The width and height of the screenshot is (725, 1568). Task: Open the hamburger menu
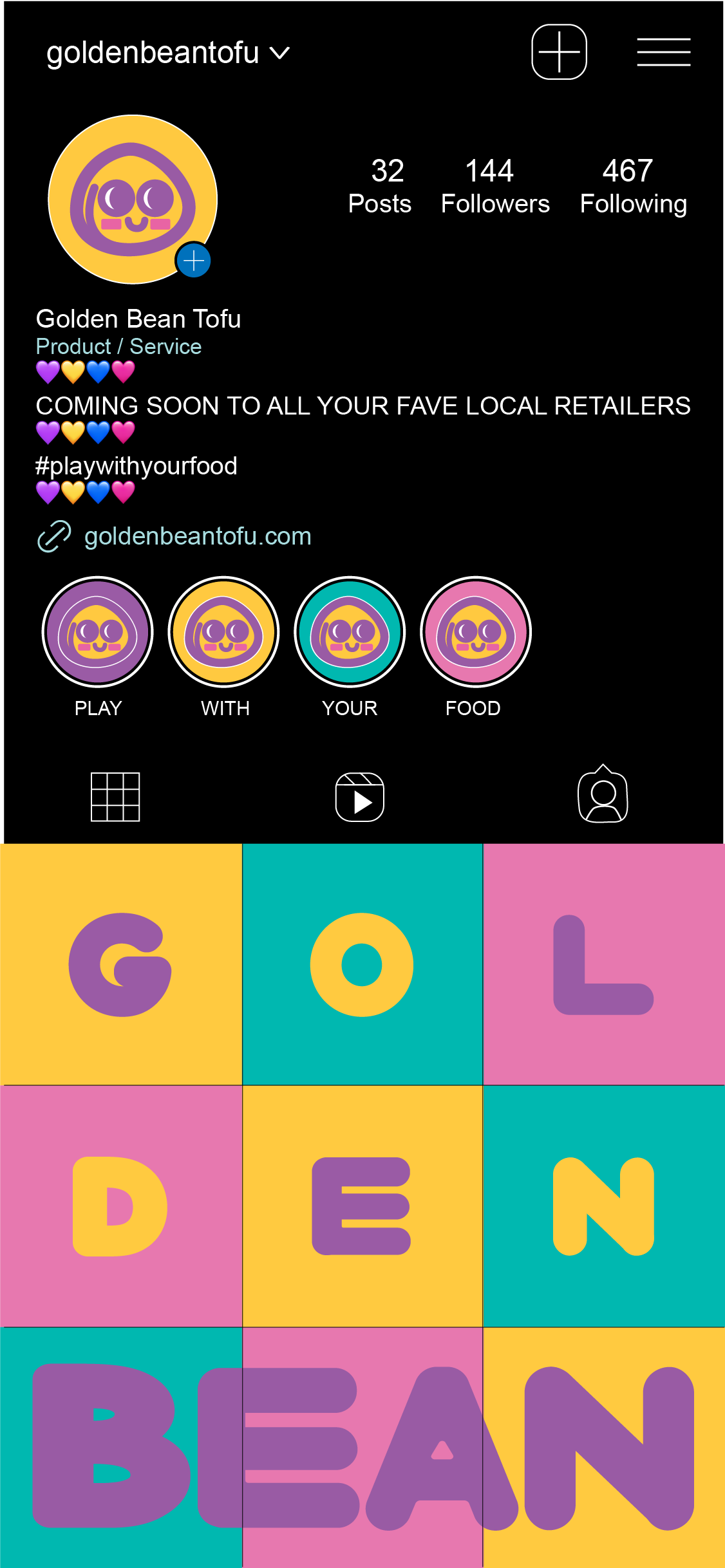[x=663, y=52]
